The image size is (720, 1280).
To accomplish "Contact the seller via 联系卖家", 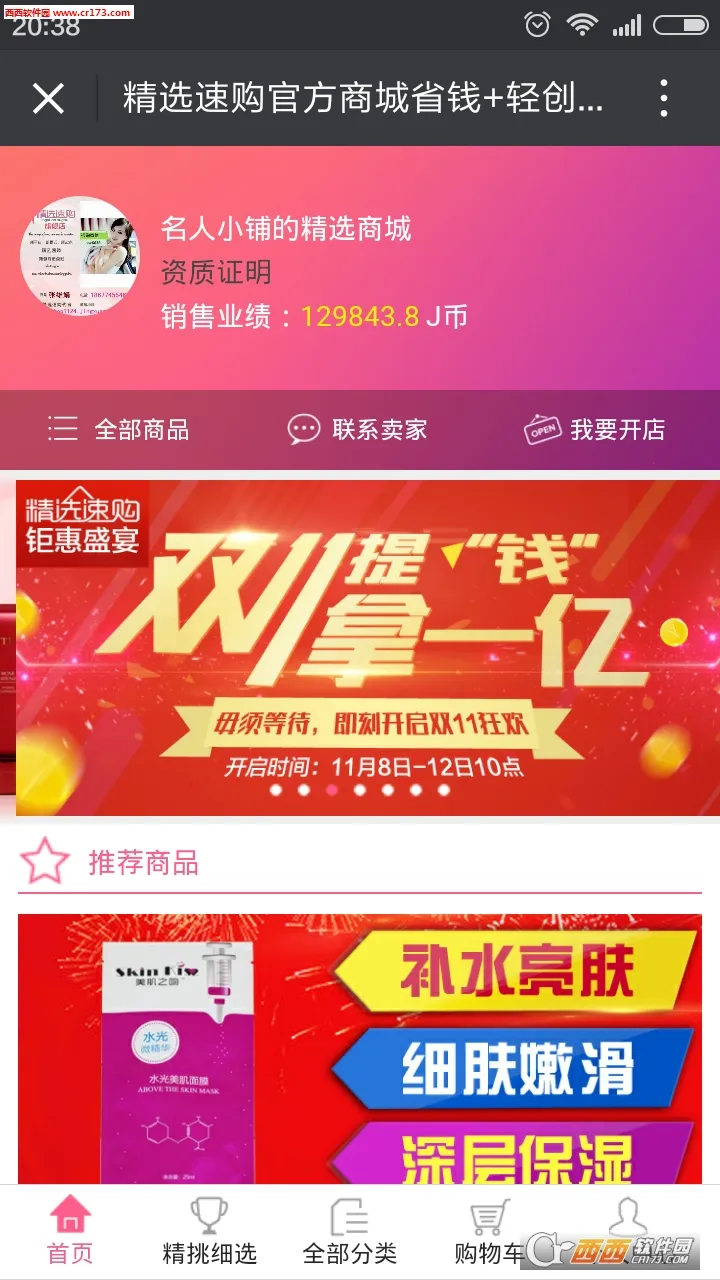I will coord(358,430).
